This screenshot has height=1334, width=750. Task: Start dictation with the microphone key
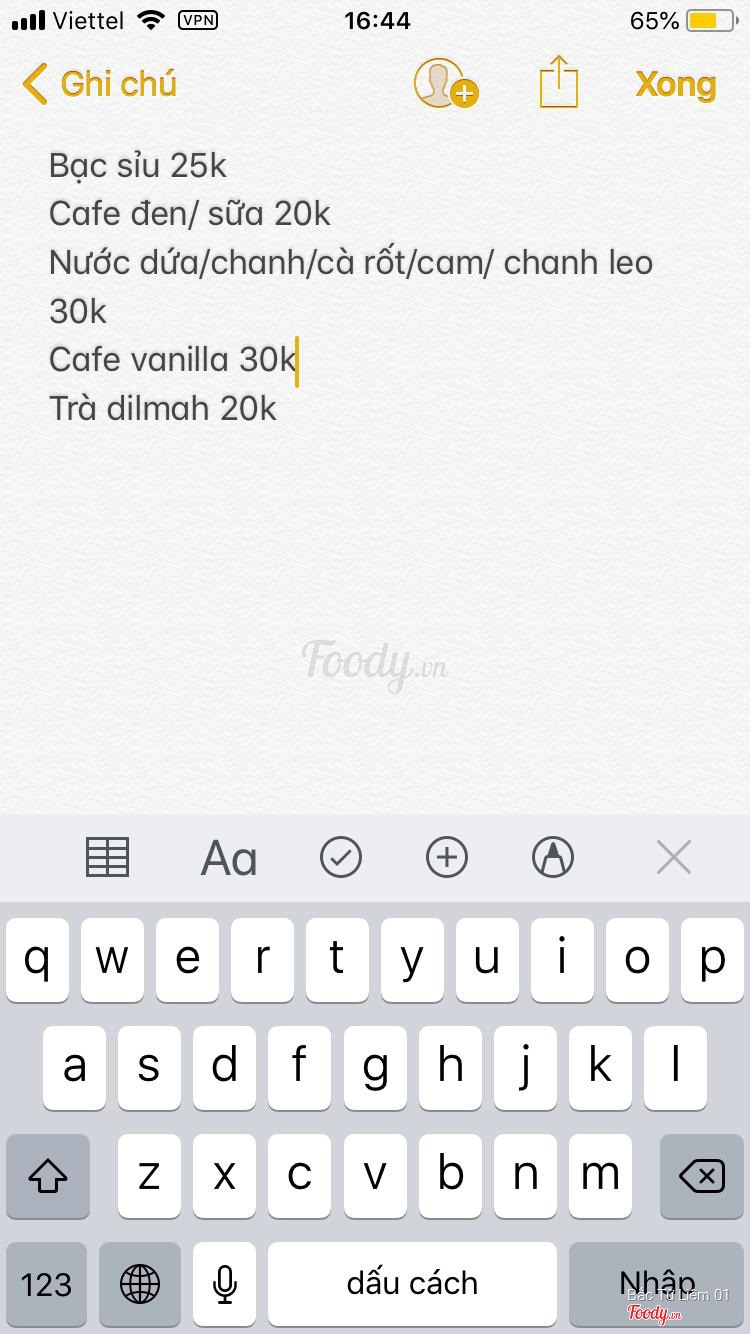coord(224,1284)
